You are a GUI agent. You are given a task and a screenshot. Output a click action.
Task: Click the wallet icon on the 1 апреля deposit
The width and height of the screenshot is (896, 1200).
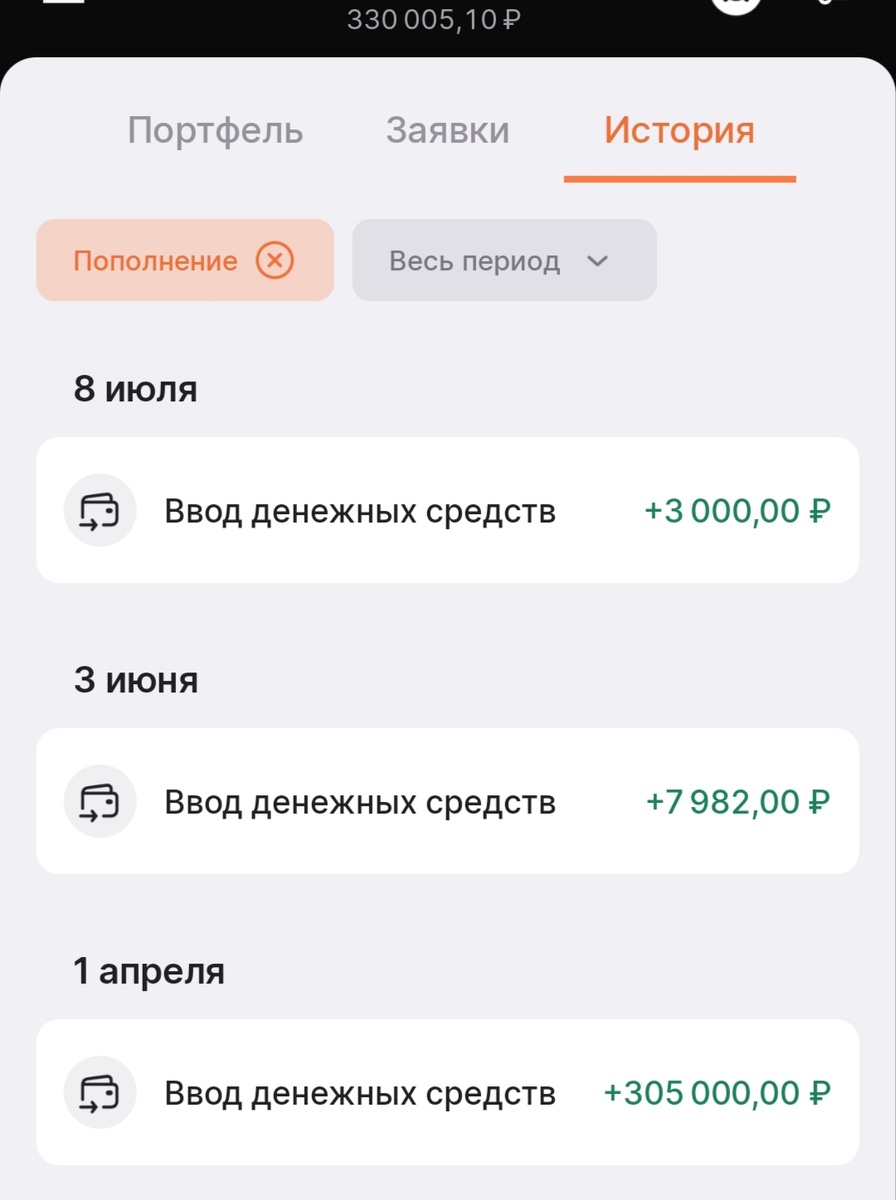click(x=99, y=1092)
